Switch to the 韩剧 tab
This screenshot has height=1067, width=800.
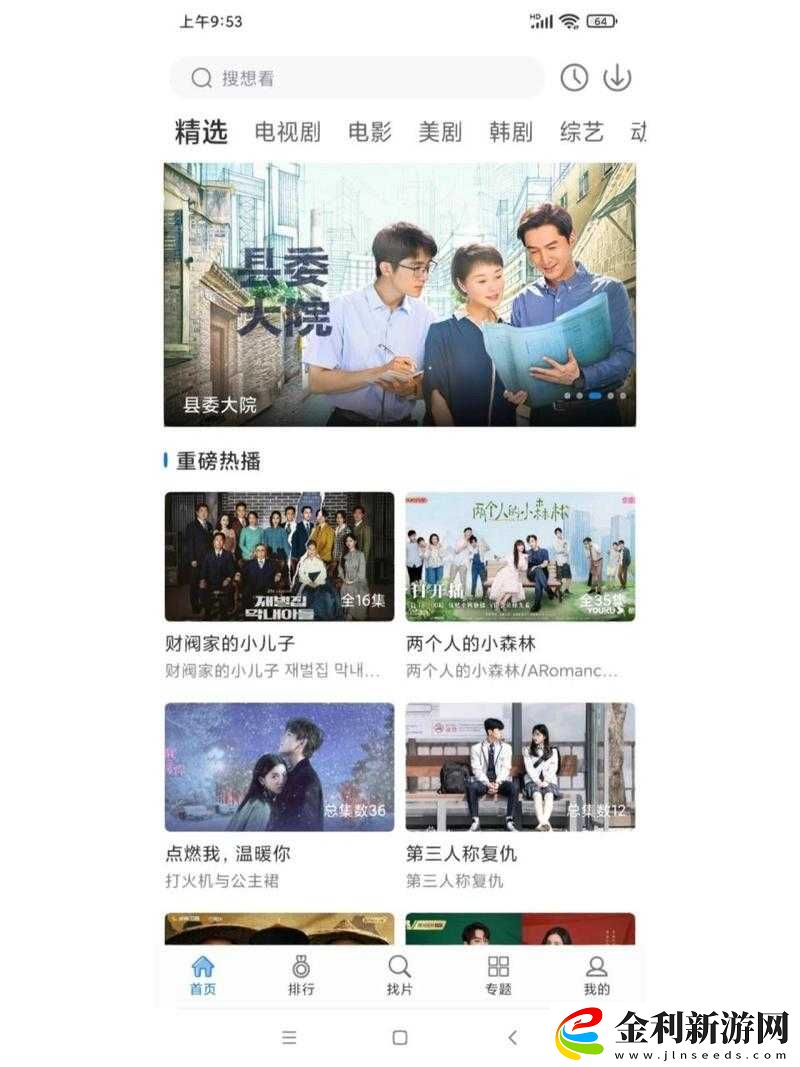(x=508, y=130)
